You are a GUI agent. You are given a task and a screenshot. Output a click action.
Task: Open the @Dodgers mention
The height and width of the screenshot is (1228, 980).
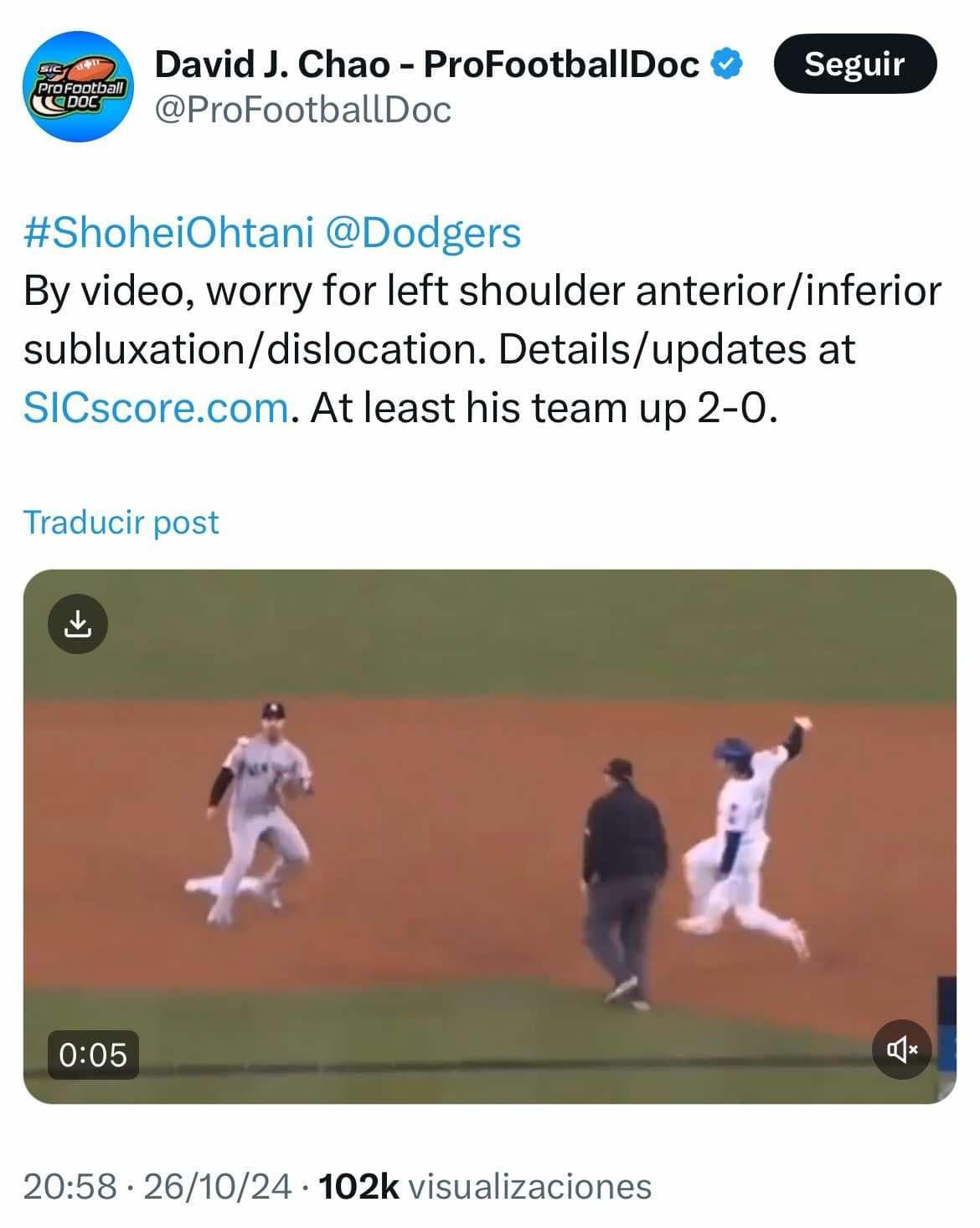coord(422,233)
